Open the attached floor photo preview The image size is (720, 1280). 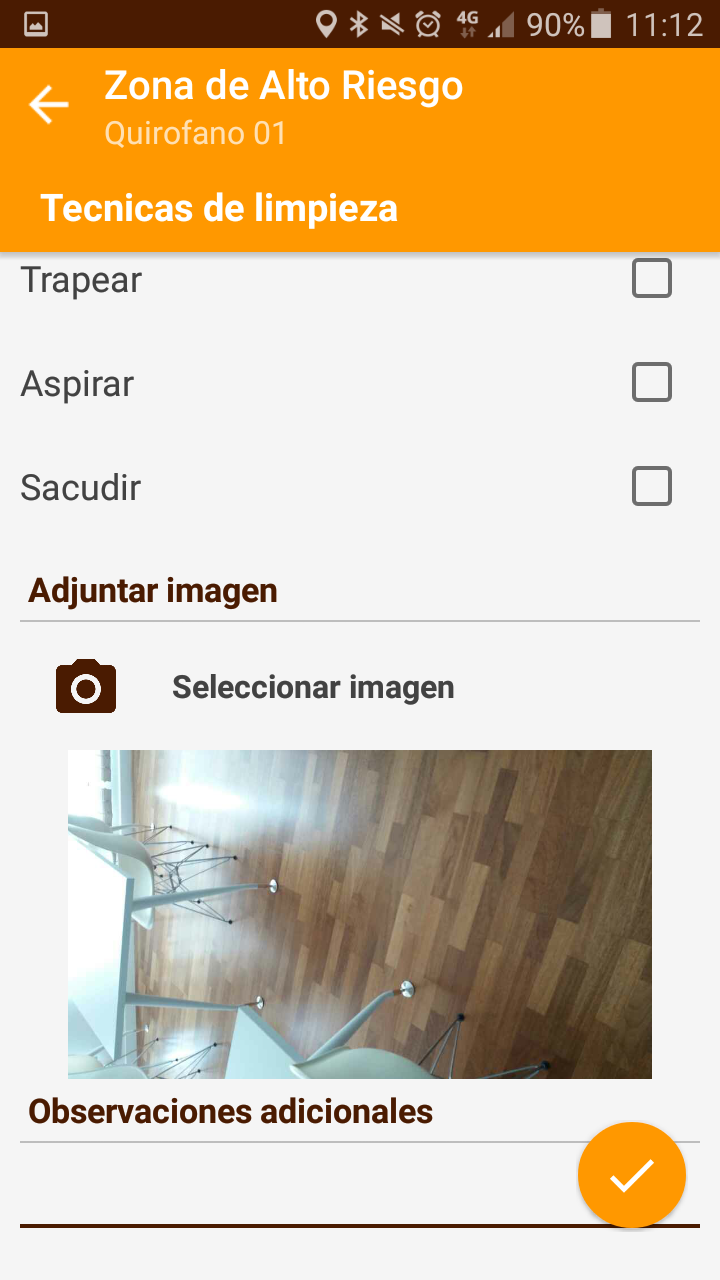tap(360, 914)
